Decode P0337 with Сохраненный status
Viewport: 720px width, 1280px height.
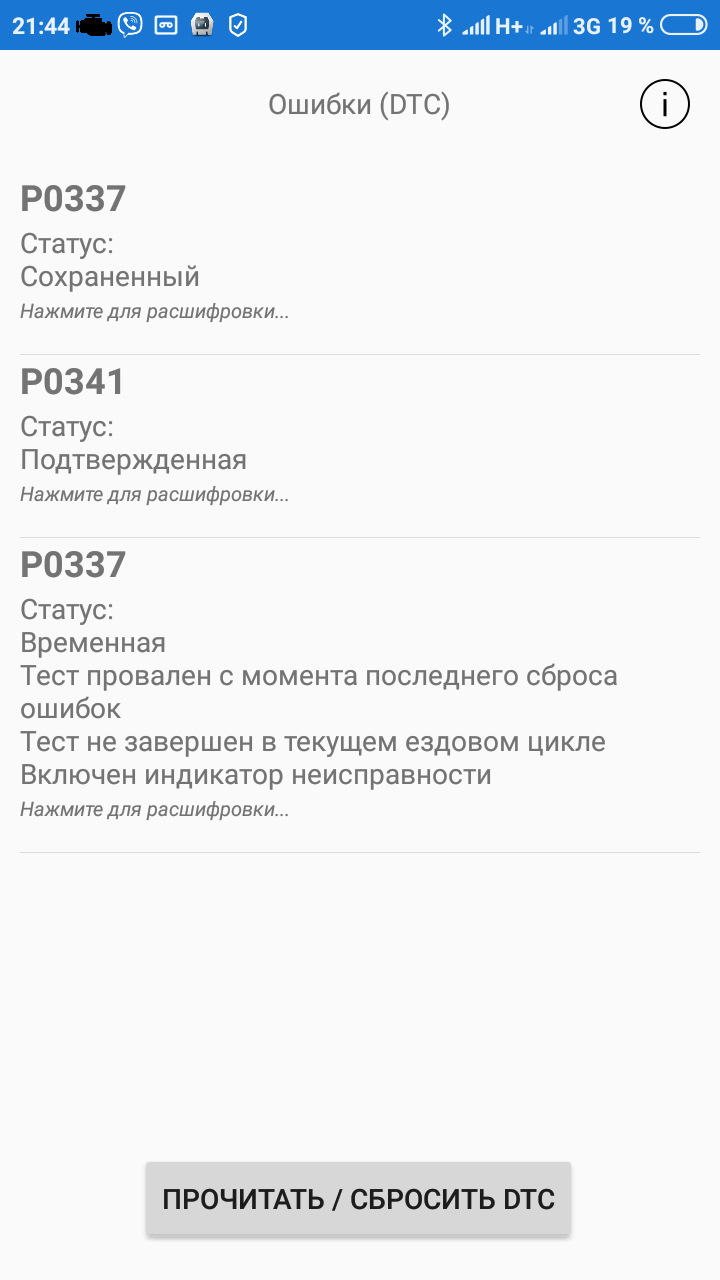click(x=155, y=311)
